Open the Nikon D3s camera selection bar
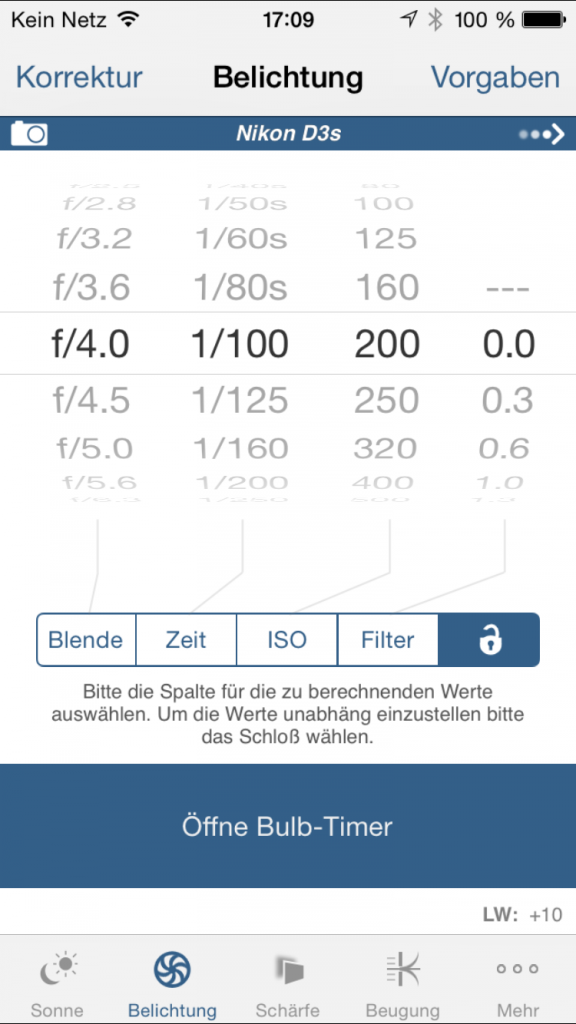The height and width of the screenshot is (1024, 576). 288,134
